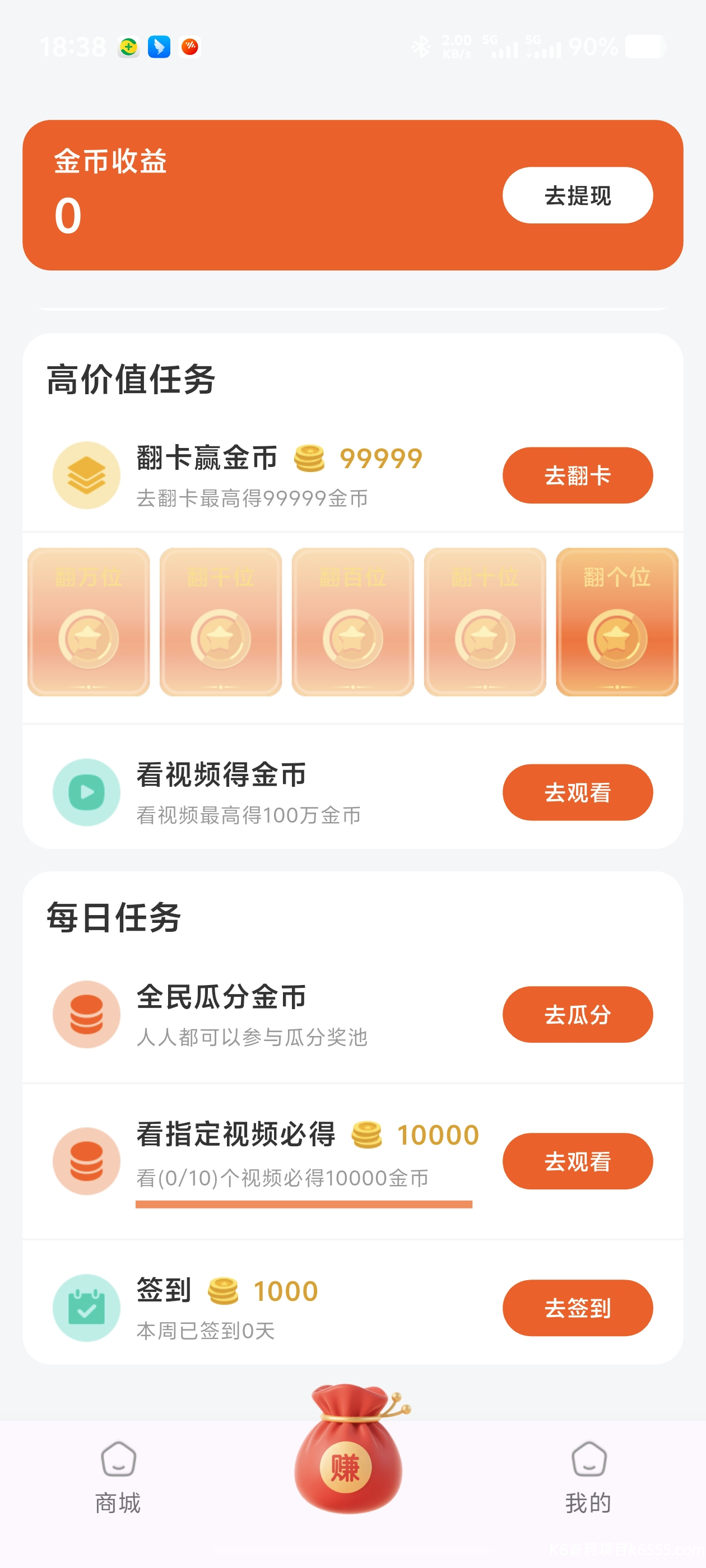Viewport: 706px width, 1568px height.
Task: Select the 翻万位 card
Action: click(x=89, y=621)
